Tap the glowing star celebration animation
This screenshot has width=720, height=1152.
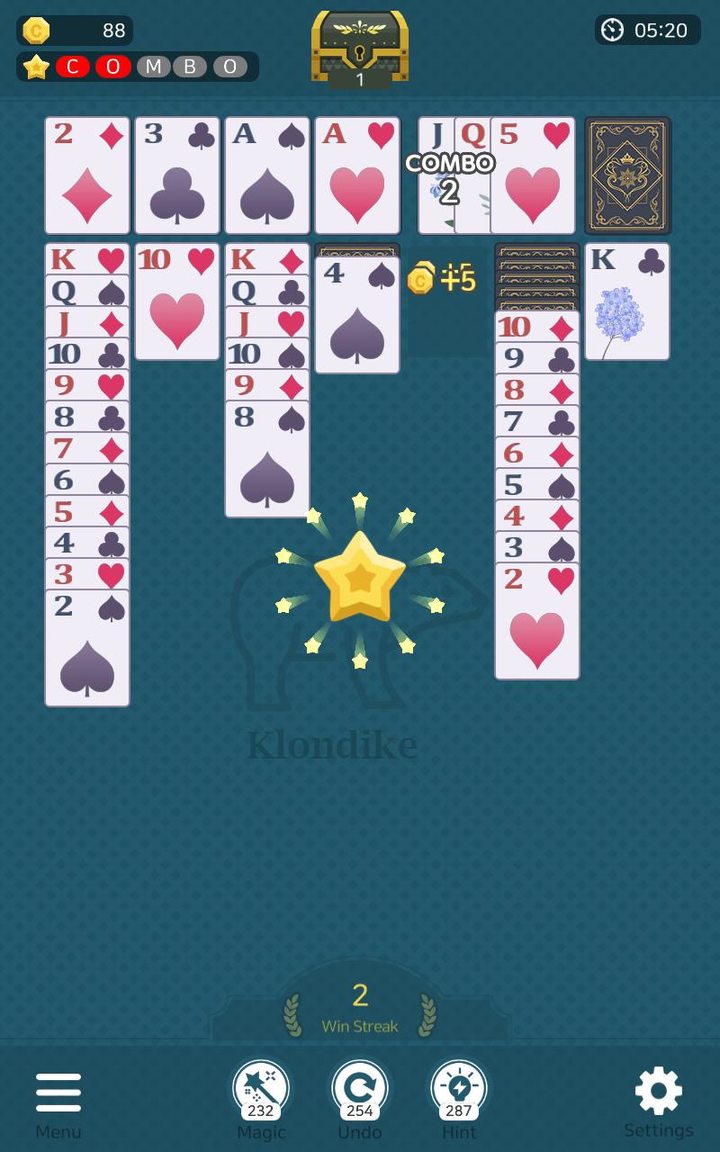pos(360,580)
